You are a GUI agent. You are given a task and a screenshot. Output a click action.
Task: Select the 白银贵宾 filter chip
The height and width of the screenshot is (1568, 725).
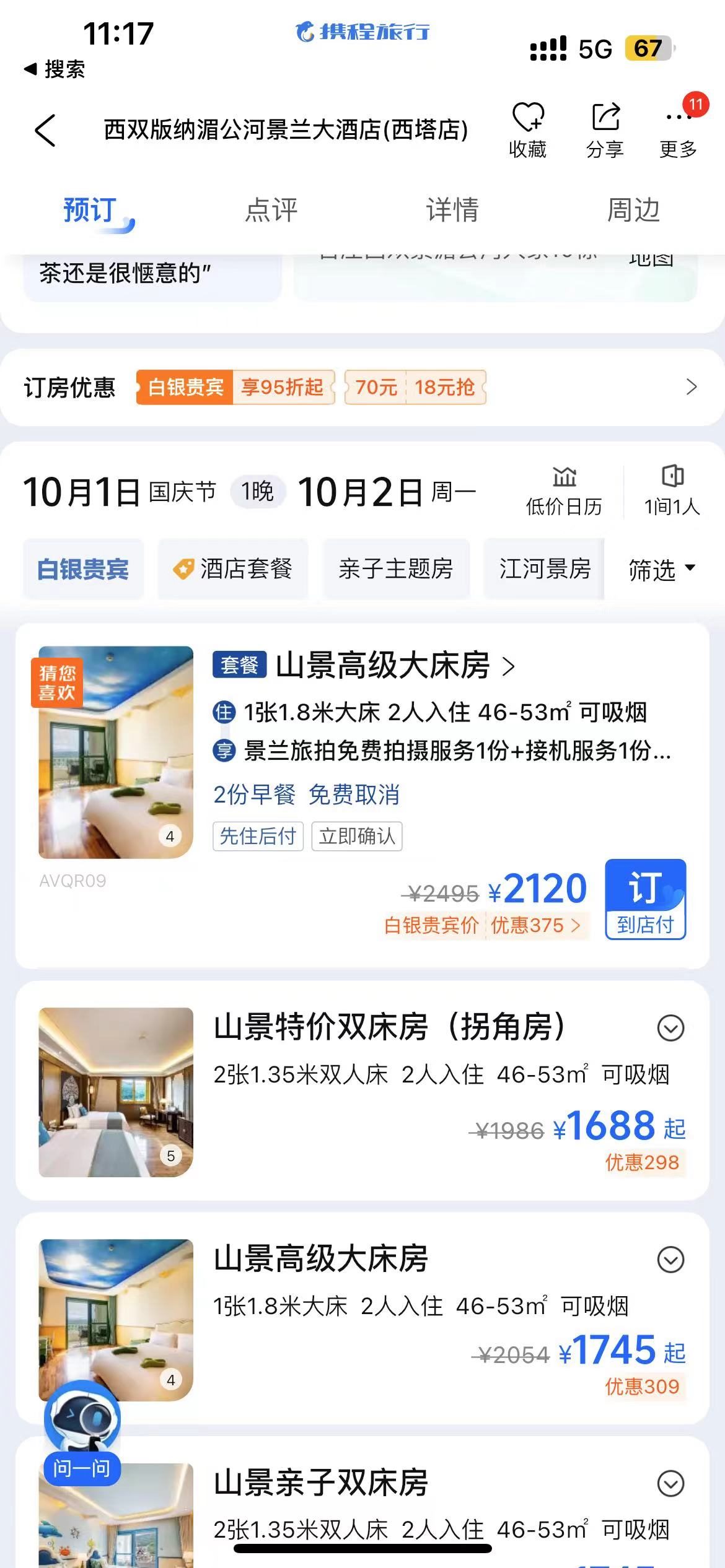83,569
